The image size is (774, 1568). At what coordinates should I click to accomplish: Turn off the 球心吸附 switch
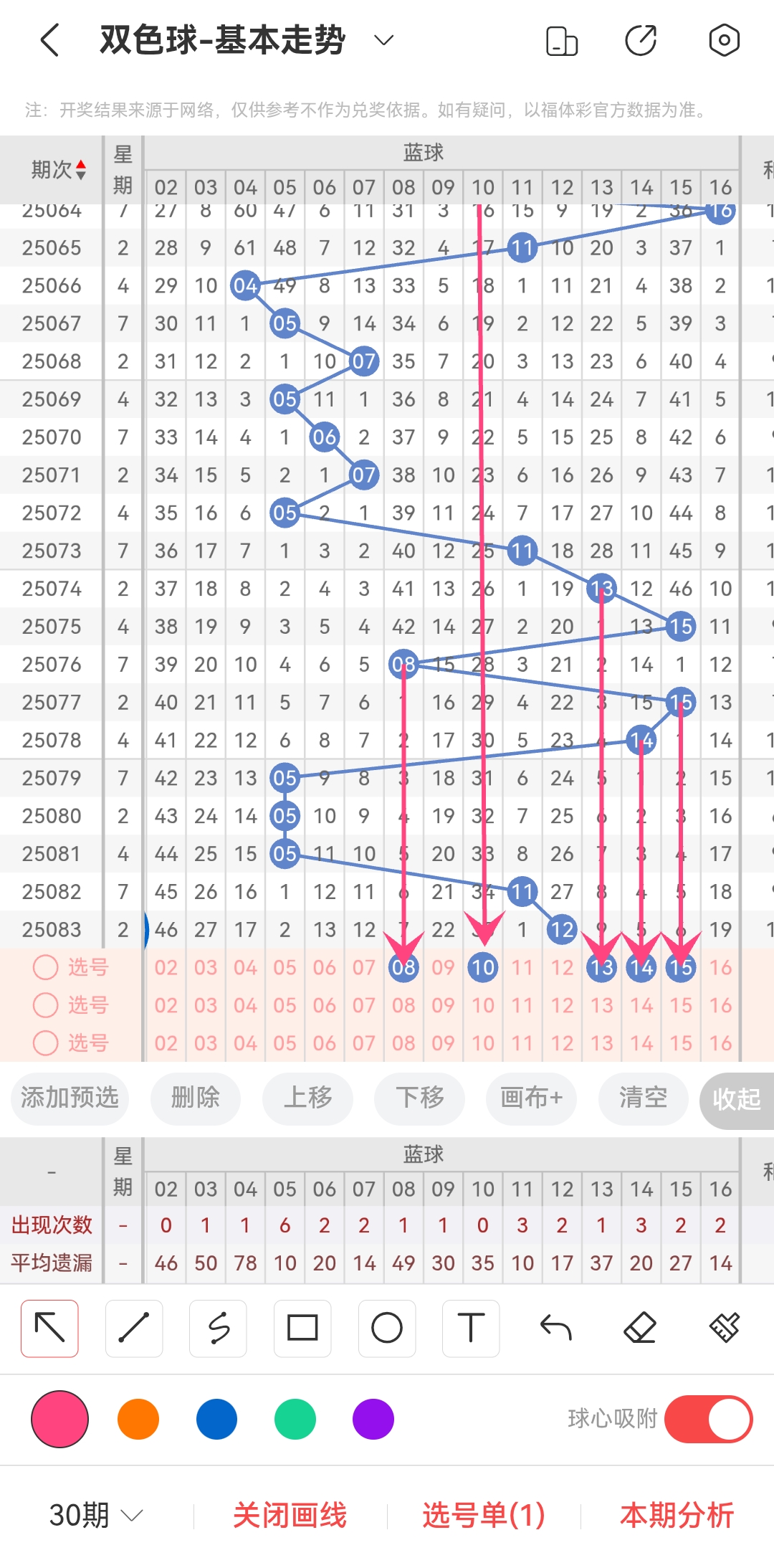point(708,1419)
